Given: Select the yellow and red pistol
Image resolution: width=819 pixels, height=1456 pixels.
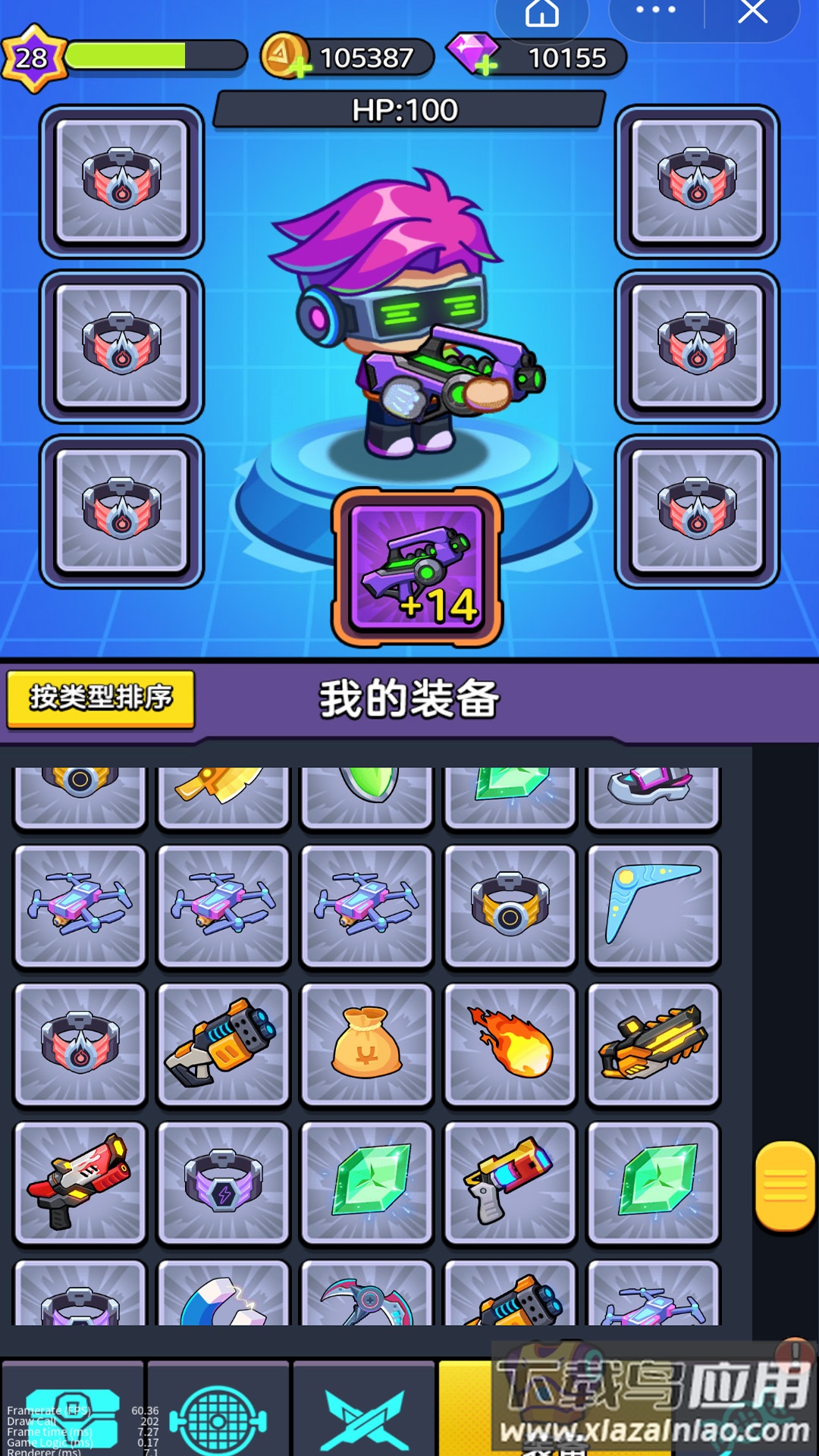Looking at the screenshot, I should (x=510, y=1181).
